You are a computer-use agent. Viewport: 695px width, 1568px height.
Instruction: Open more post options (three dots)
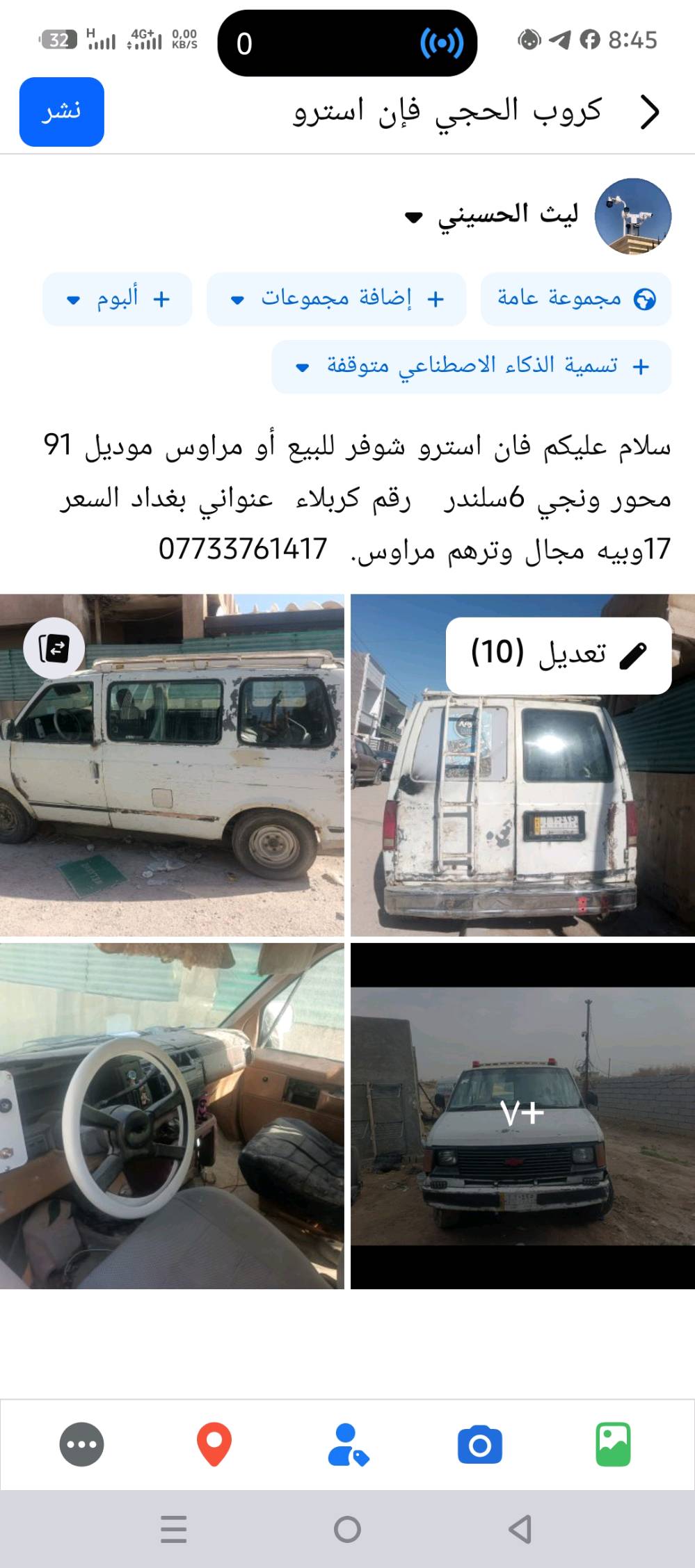(81, 1444)
